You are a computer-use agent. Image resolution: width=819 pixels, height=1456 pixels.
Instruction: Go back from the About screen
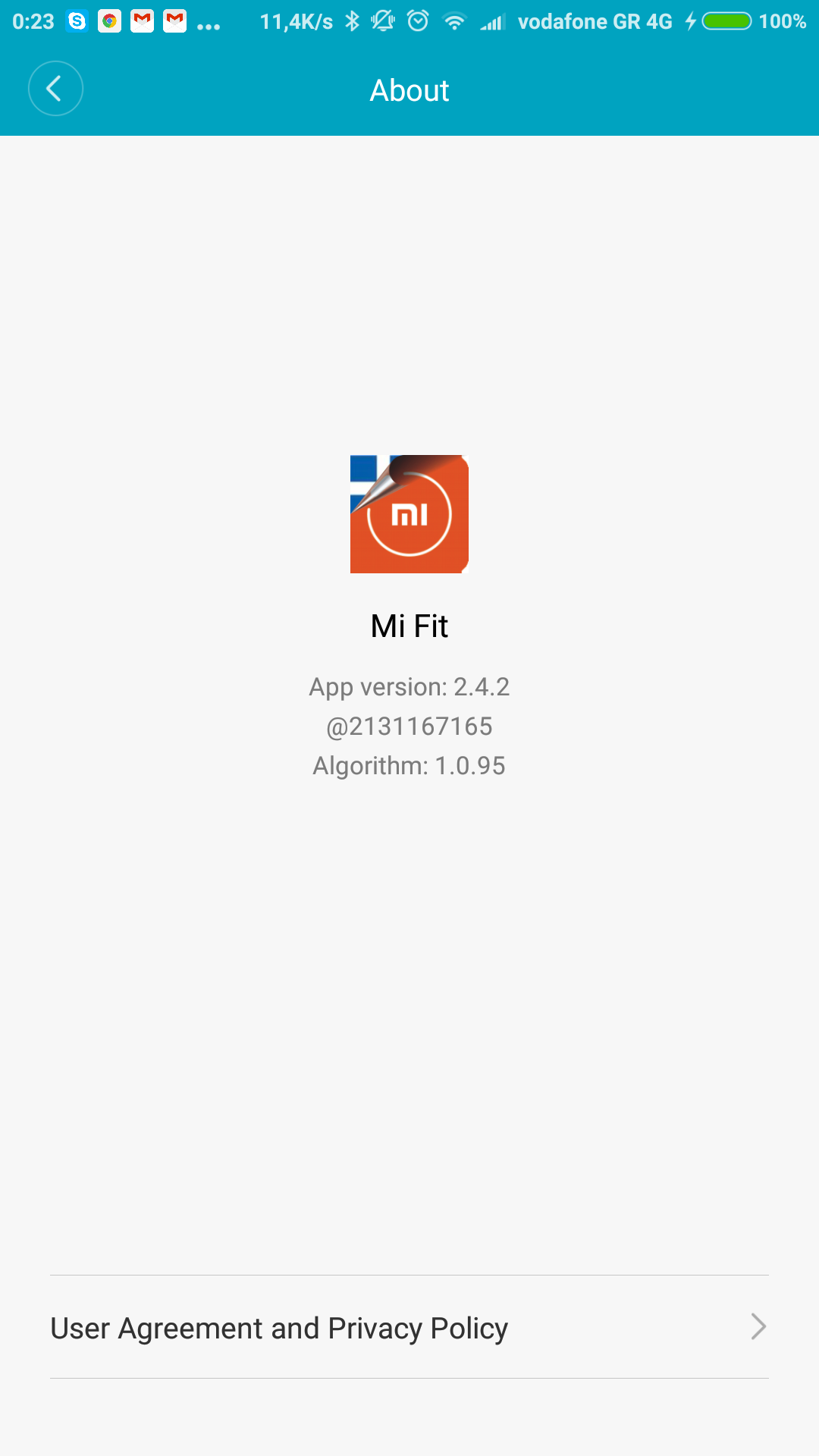55,89
